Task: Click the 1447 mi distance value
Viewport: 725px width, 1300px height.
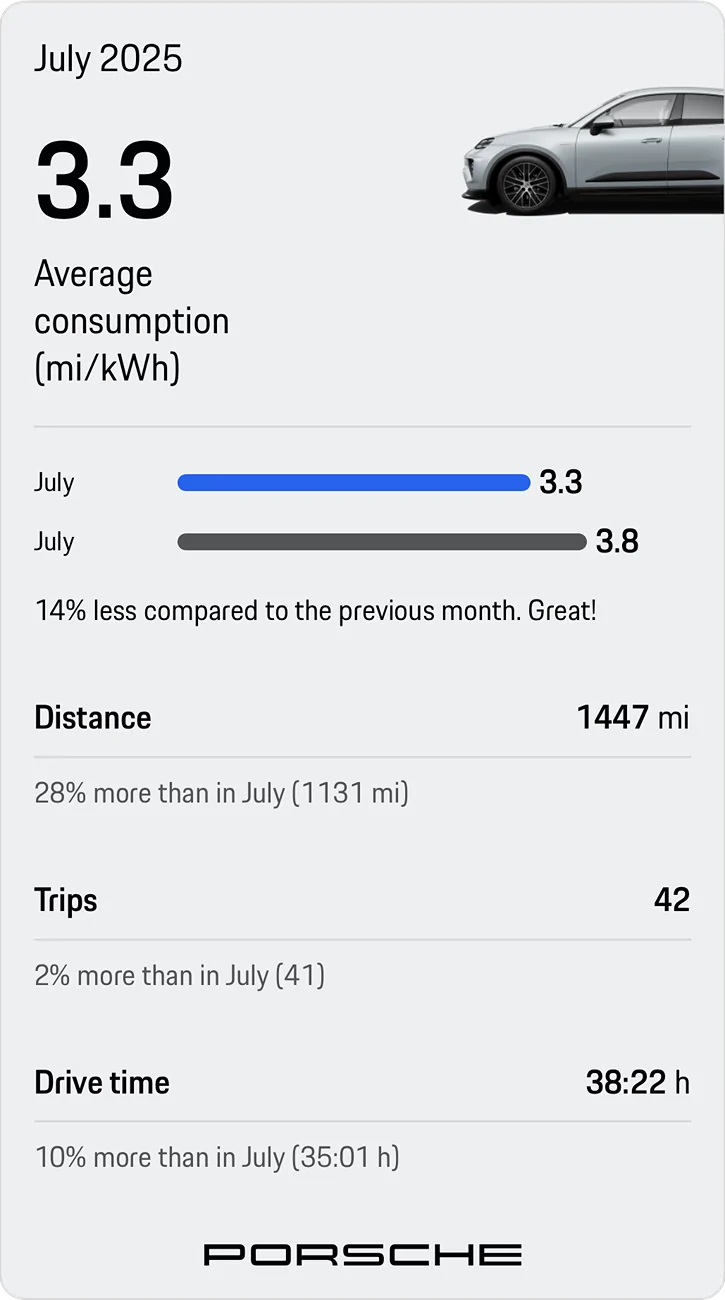Action: pos(632,717)
